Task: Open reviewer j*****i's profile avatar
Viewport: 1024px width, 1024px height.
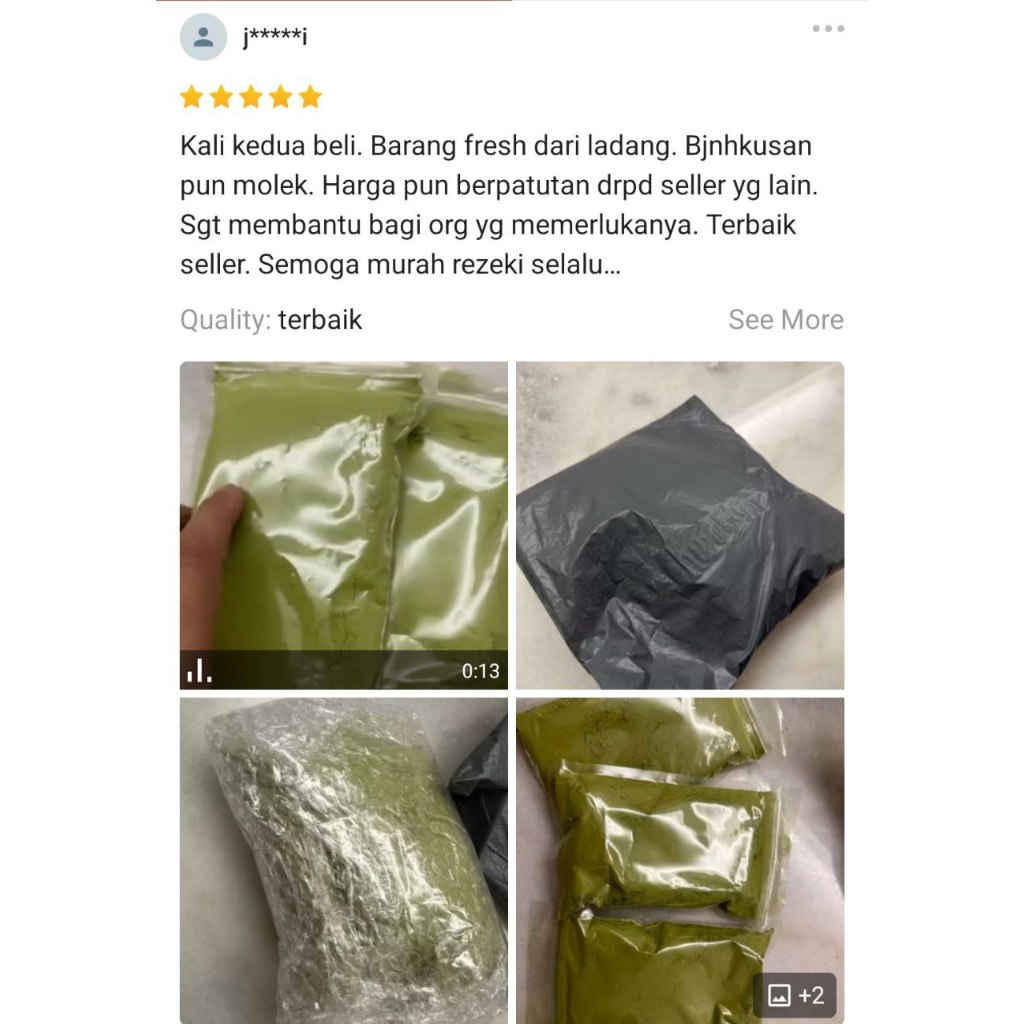Action: click(203, 37)
